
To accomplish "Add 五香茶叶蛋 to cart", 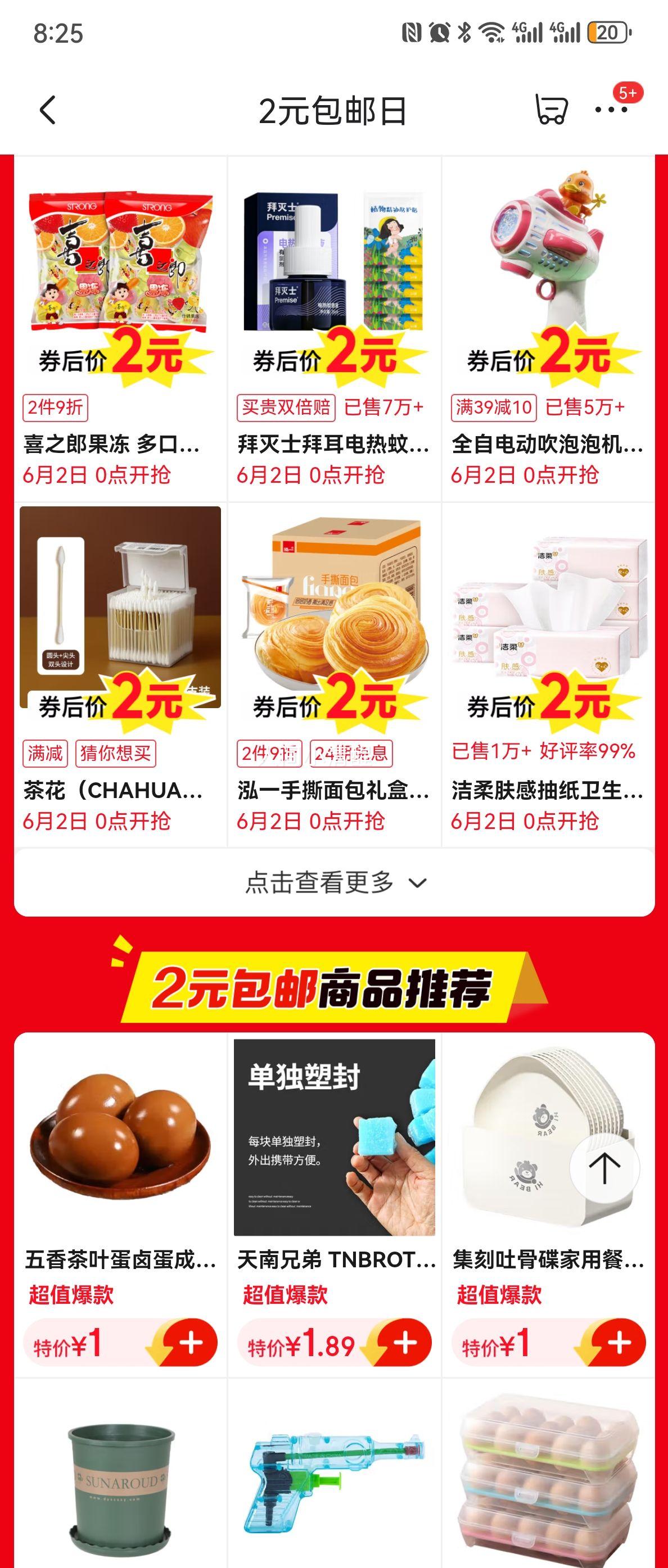I will tap(191, 1343).
